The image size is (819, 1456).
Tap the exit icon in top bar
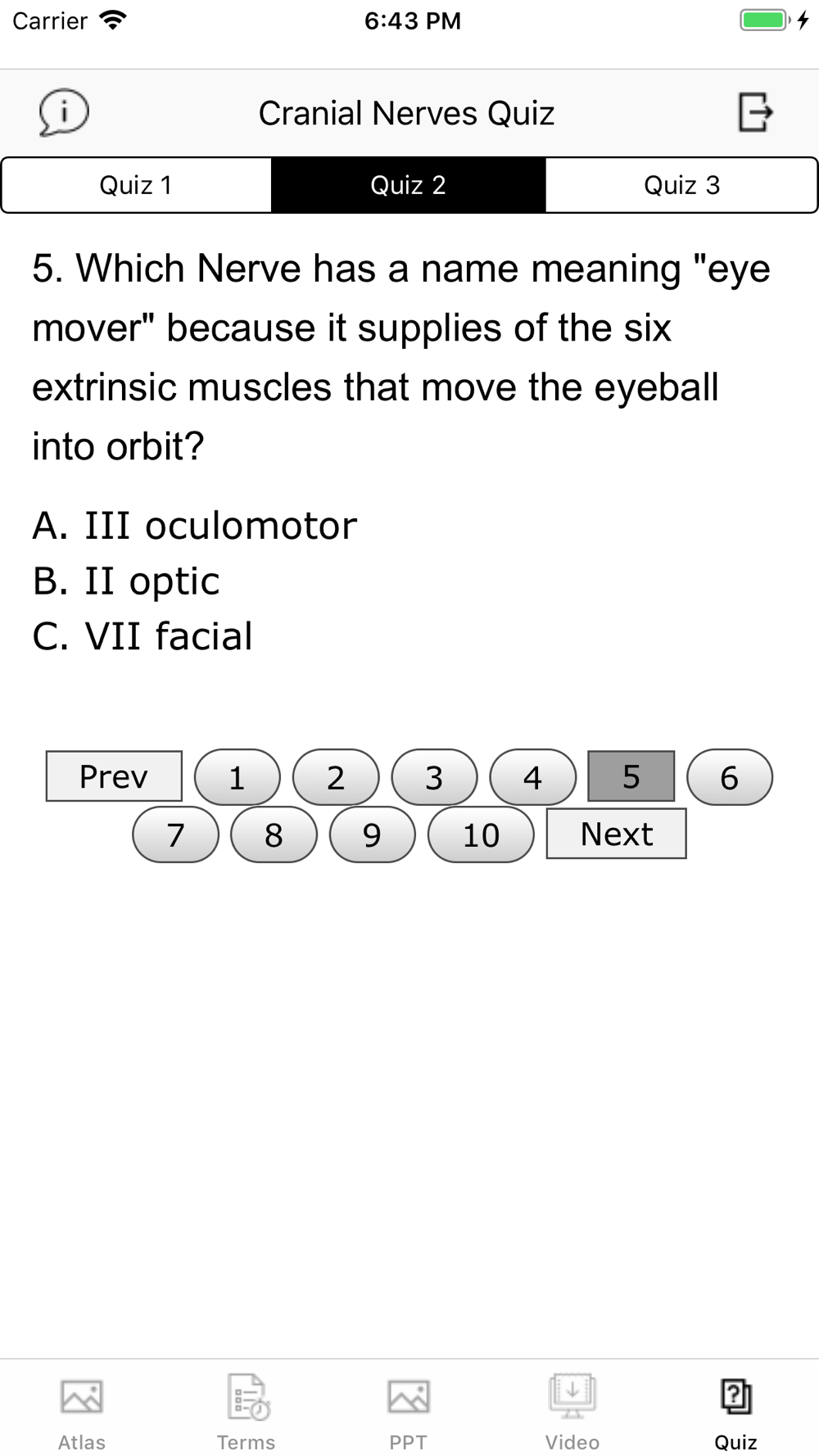[x=754, y=112]
